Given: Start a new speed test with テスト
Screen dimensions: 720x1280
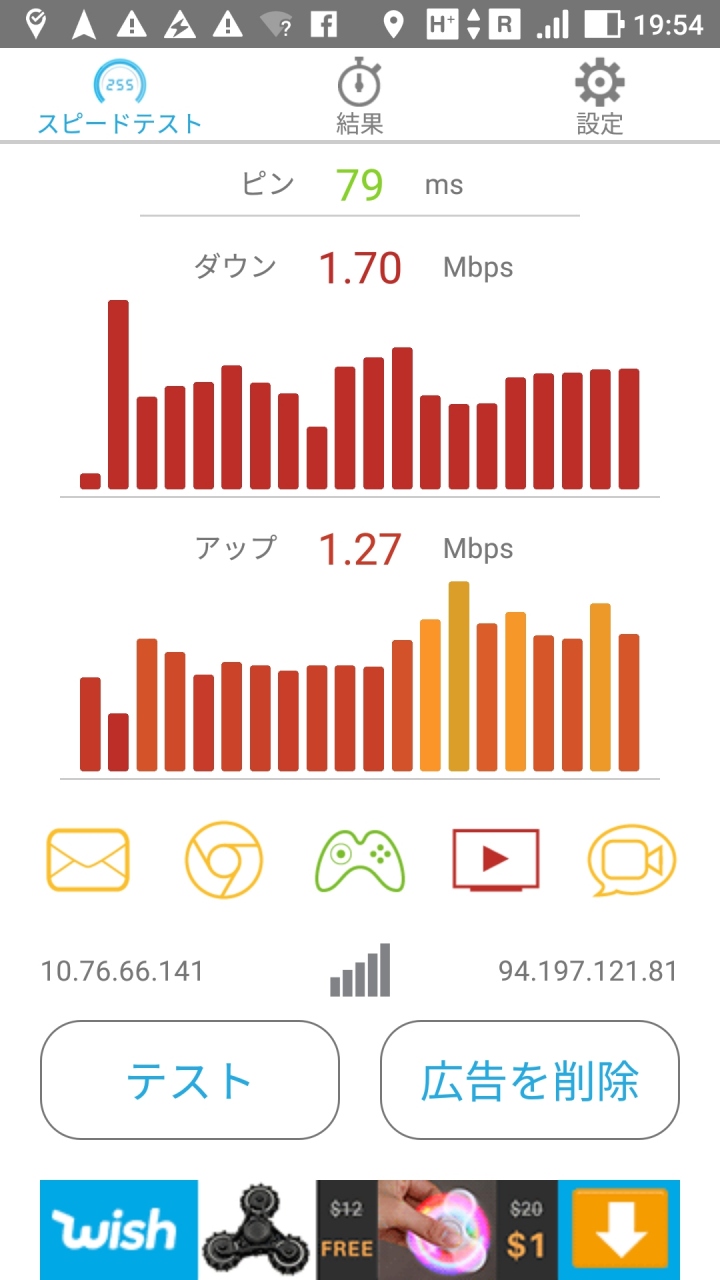Looking at the screenshot, I should tap(190, 1080).
